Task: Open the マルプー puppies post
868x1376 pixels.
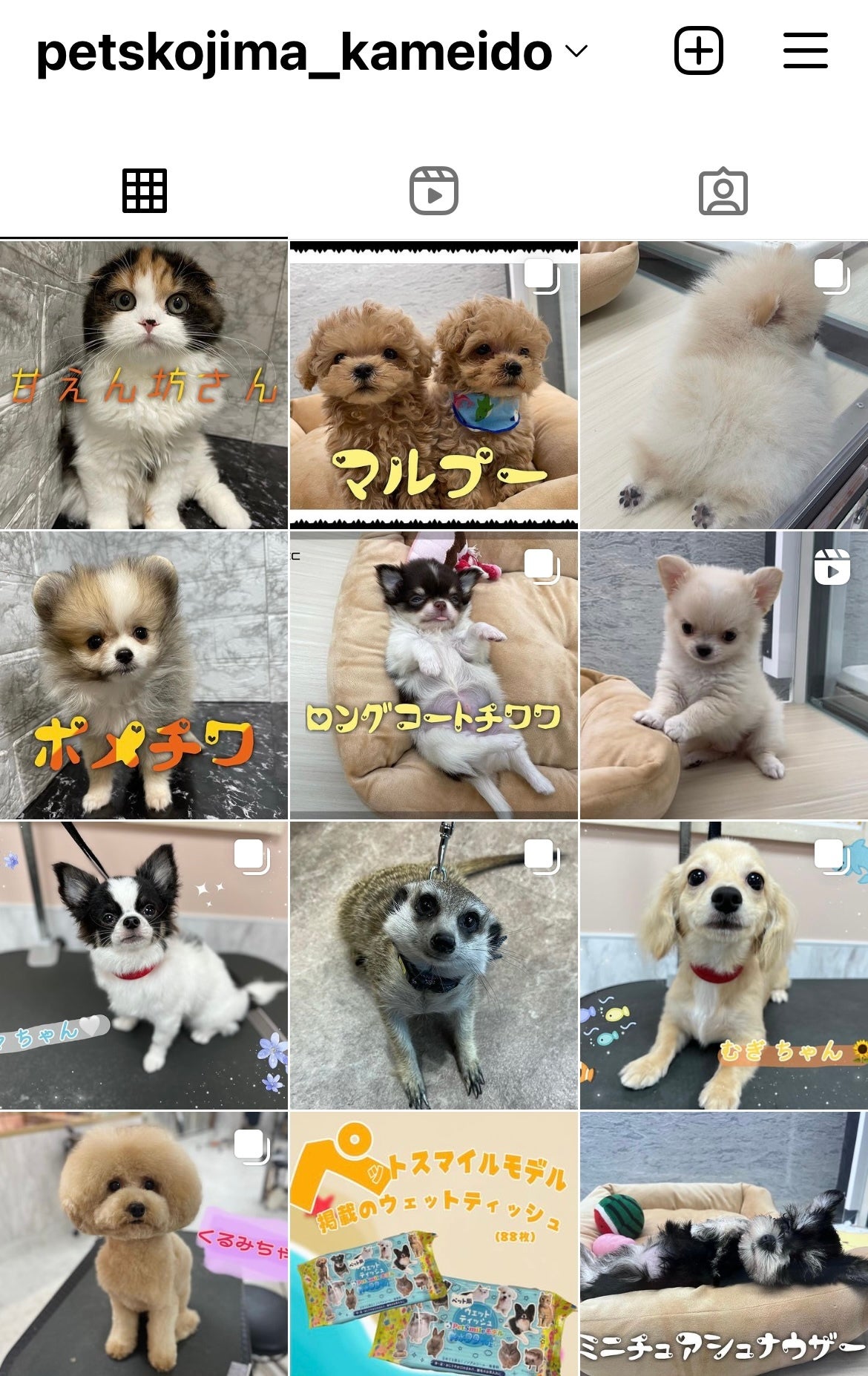Action: (433, 384)
